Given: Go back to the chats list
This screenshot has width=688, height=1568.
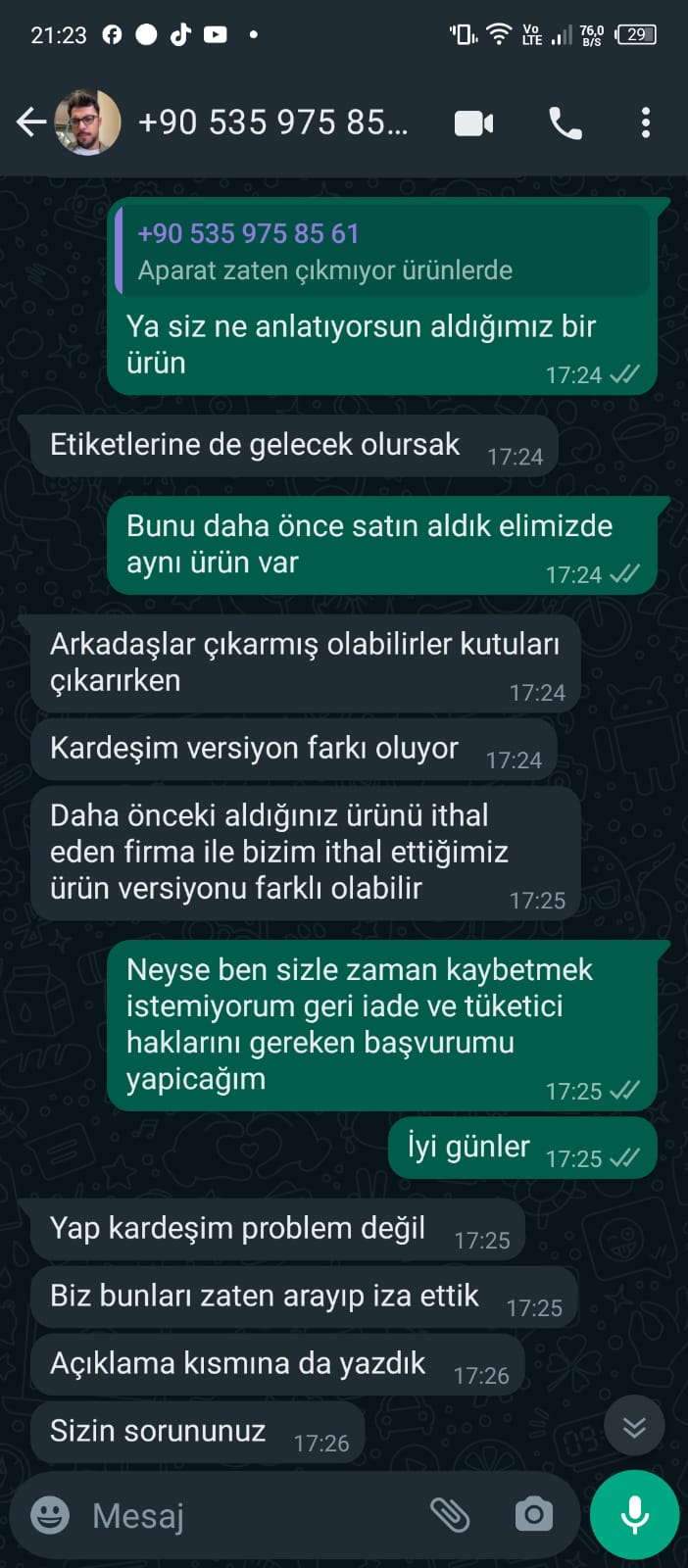Looking at the screenshot, I should pyautogui.click(x=30, y=122).
